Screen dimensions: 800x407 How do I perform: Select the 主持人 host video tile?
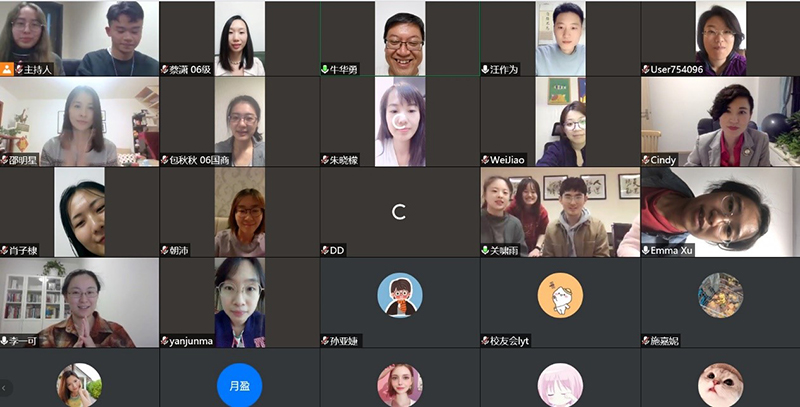click(x=79, y=38)
